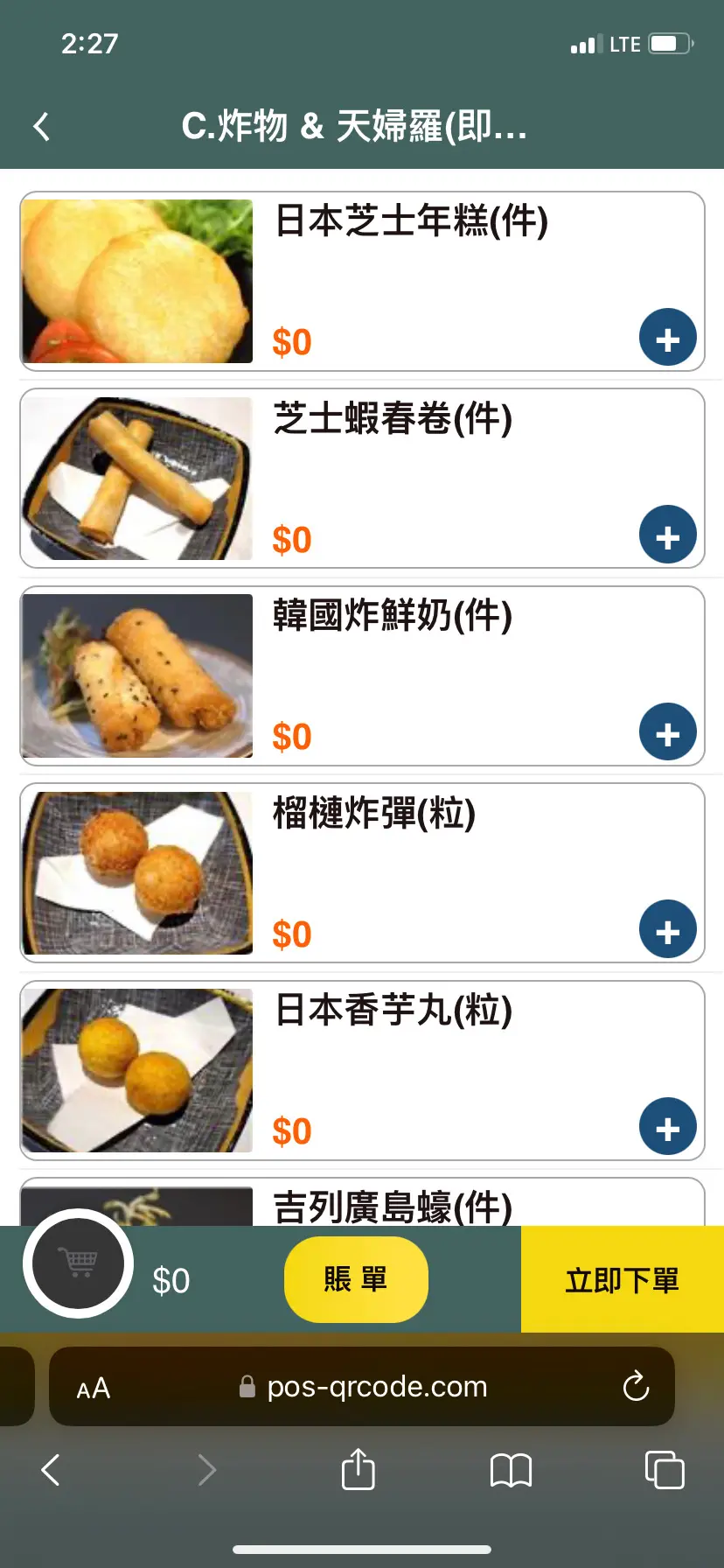724x1568 pixels.
Task: View the bill with 賬單 button
Action: point(356,1279)
